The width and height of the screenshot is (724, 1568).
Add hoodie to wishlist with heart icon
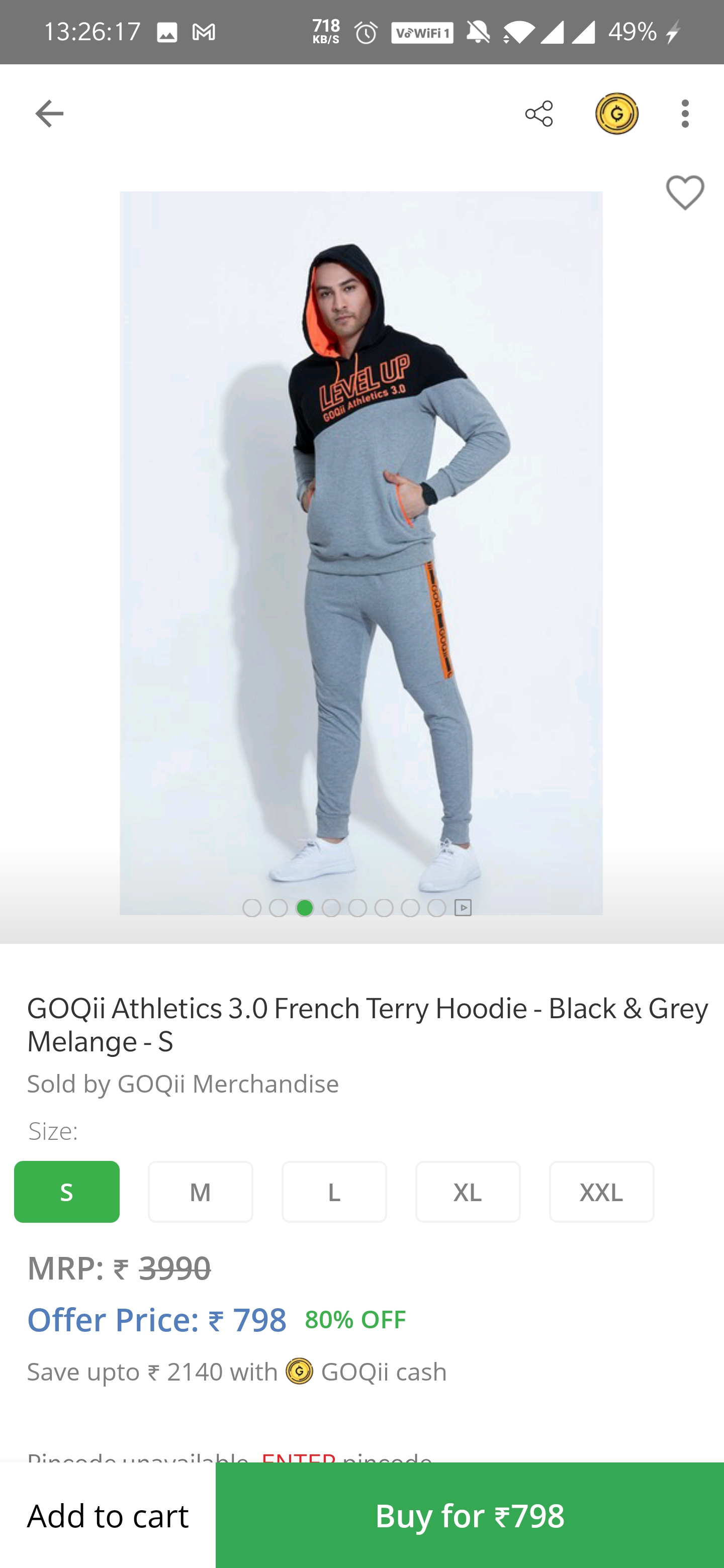684,193
